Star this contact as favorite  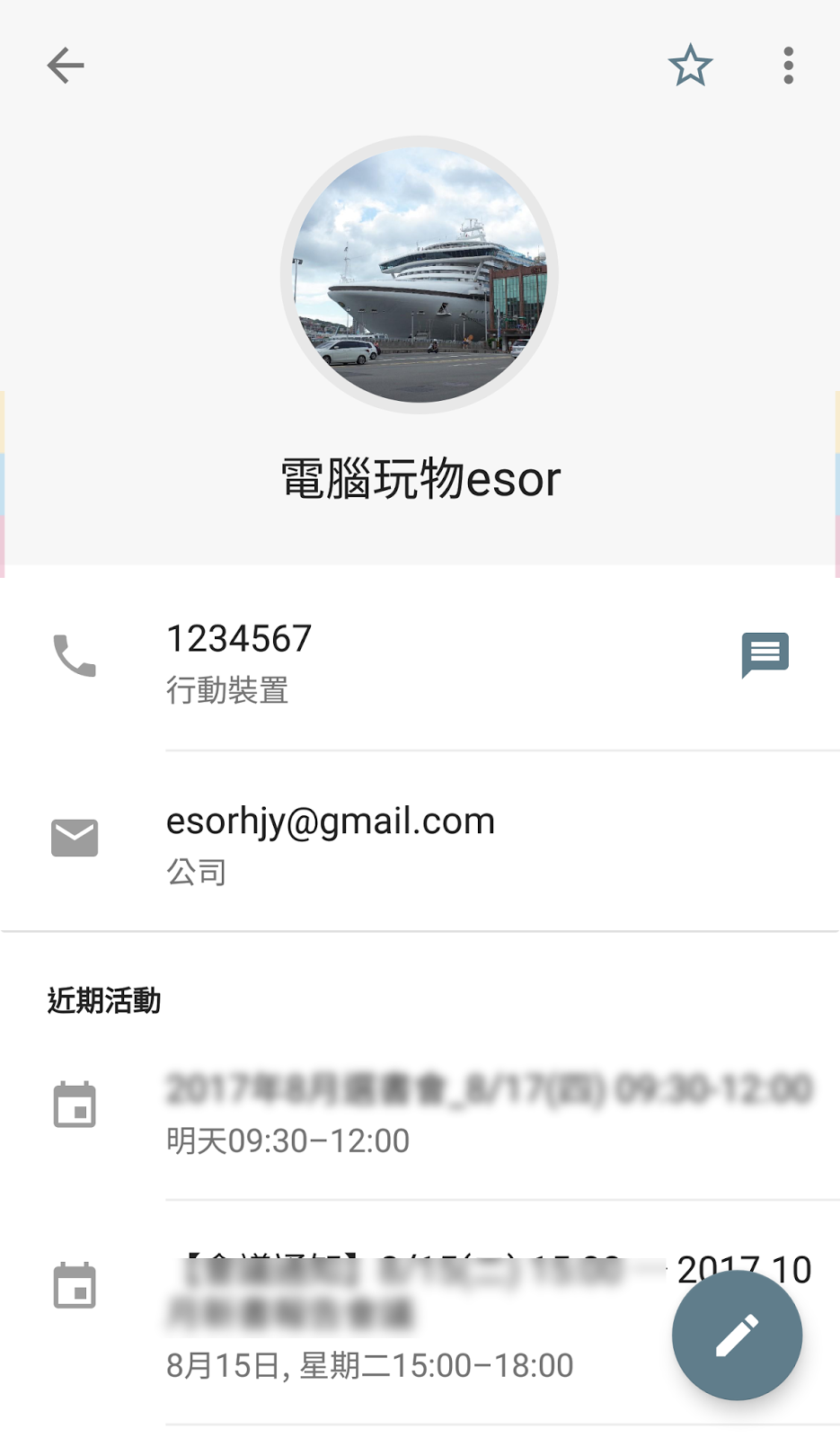(x=690, y=66)
